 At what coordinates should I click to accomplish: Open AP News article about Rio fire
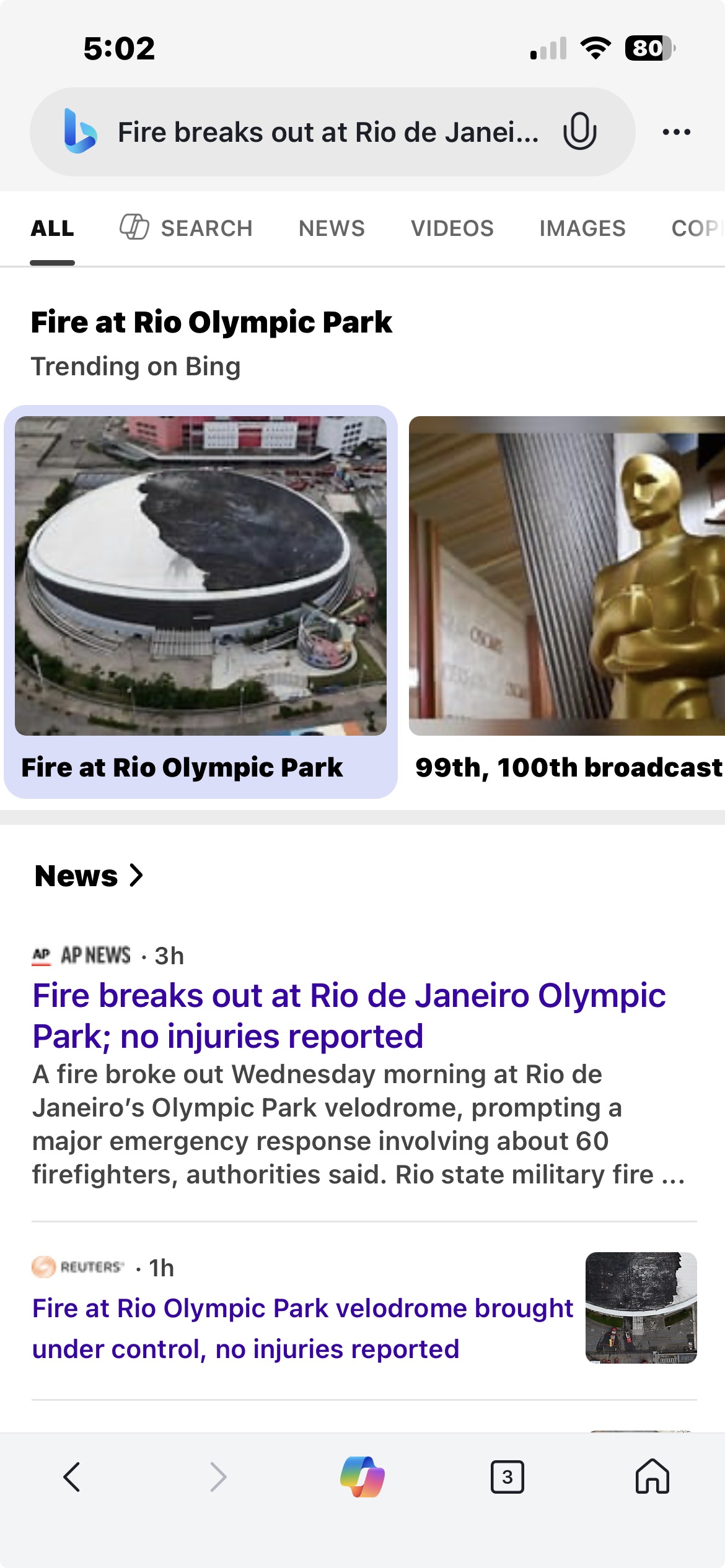pos(349,1016)
